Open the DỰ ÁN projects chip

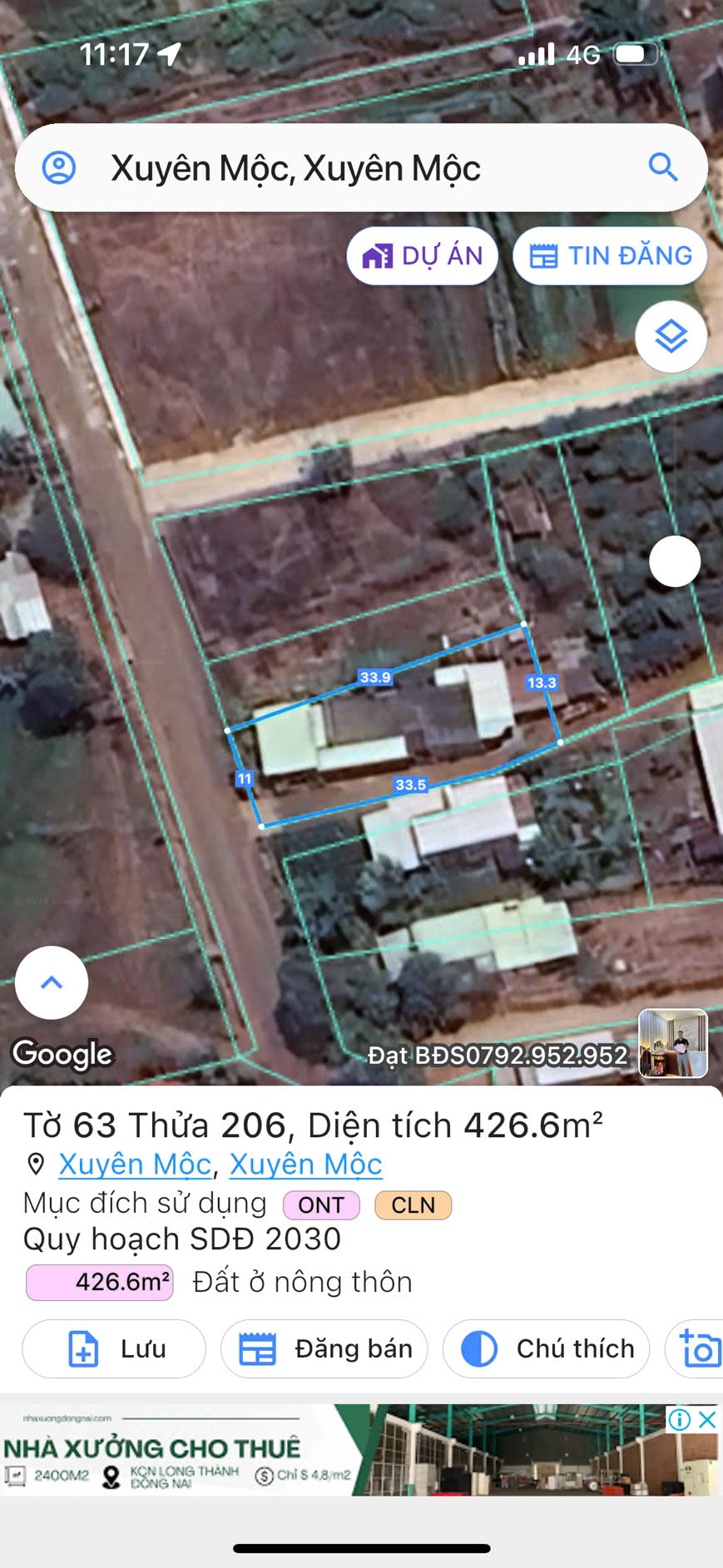pyautogui.click(x=423, y=255)
